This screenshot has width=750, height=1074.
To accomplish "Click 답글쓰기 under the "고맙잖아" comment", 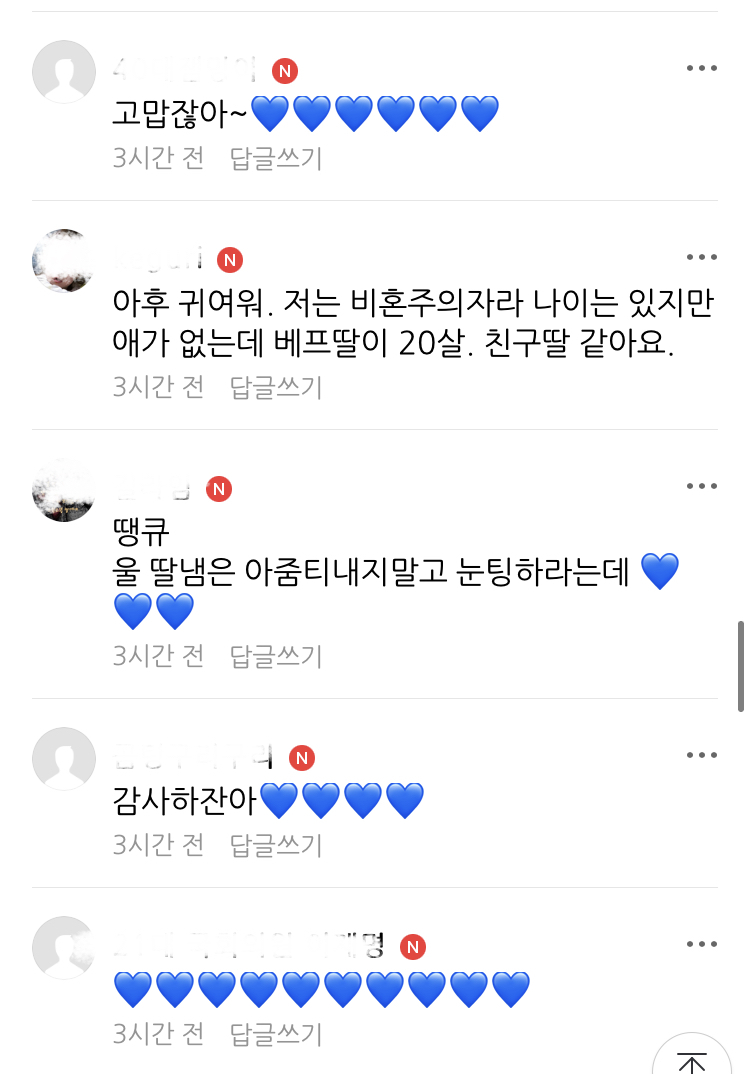I will [x=276, y=159].
